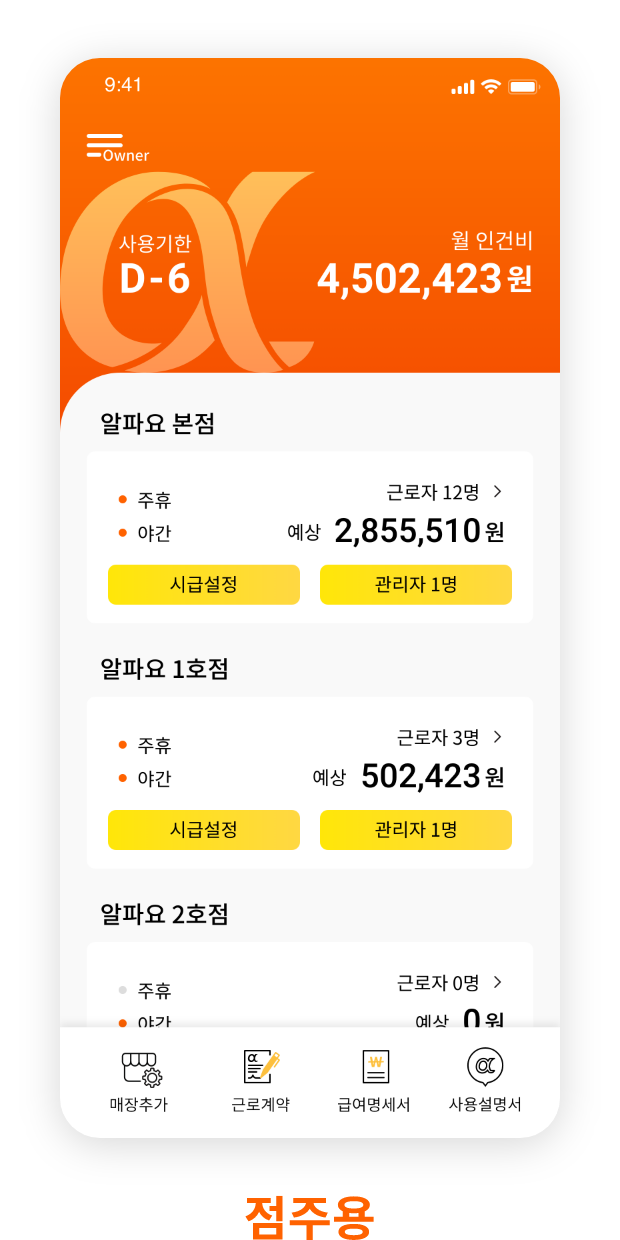Open 급여명세서 tab
The image size is (620, 1240).
[374, 1082]
